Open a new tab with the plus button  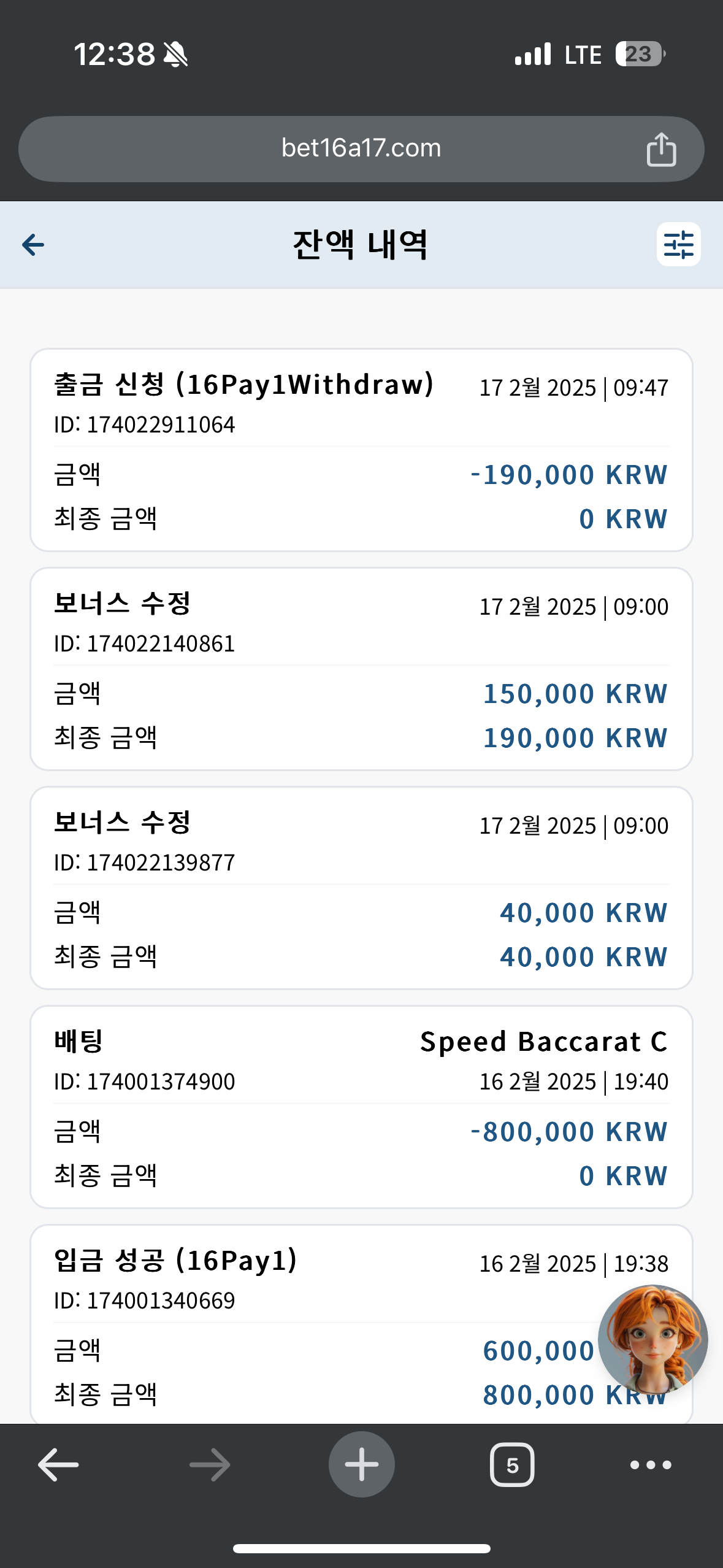click(x=362, y=1464)
